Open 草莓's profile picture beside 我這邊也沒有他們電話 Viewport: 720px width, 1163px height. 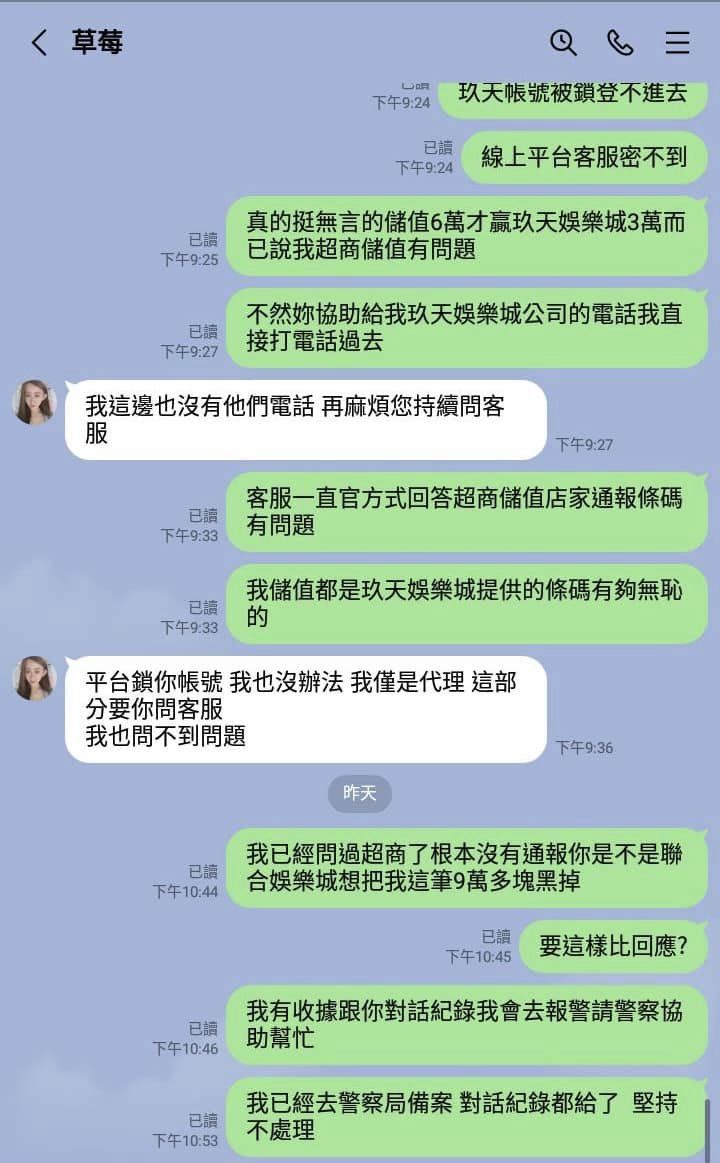(x=33, y=402)
